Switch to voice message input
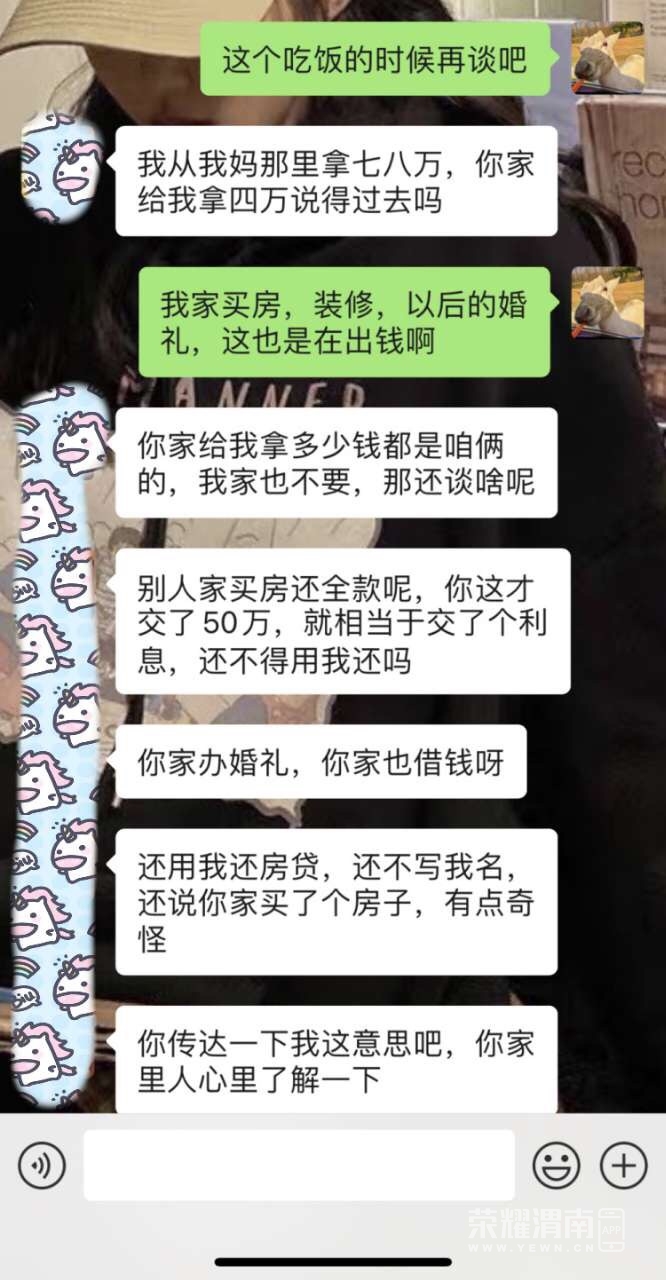Image resolution: width=666 pixels, height=1280 pixels. pos(42,1165)
